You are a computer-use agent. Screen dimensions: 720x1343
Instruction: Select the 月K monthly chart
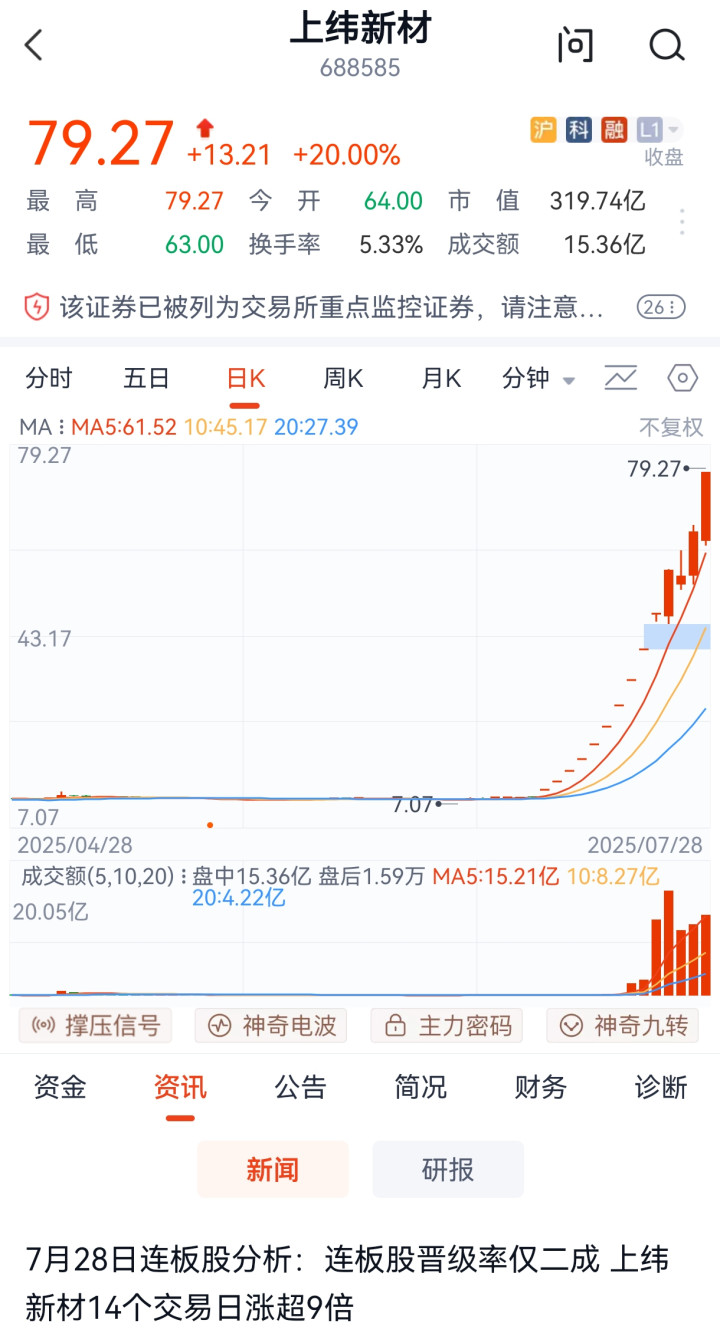[440, 378]
